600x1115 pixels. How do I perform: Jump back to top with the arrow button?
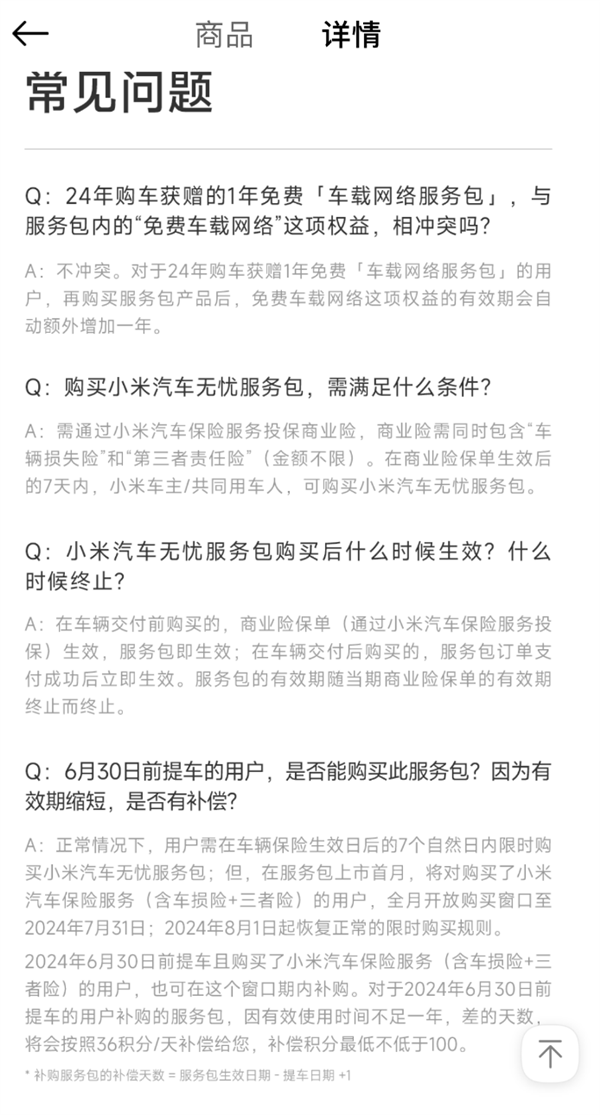[x=550, y=1053]
